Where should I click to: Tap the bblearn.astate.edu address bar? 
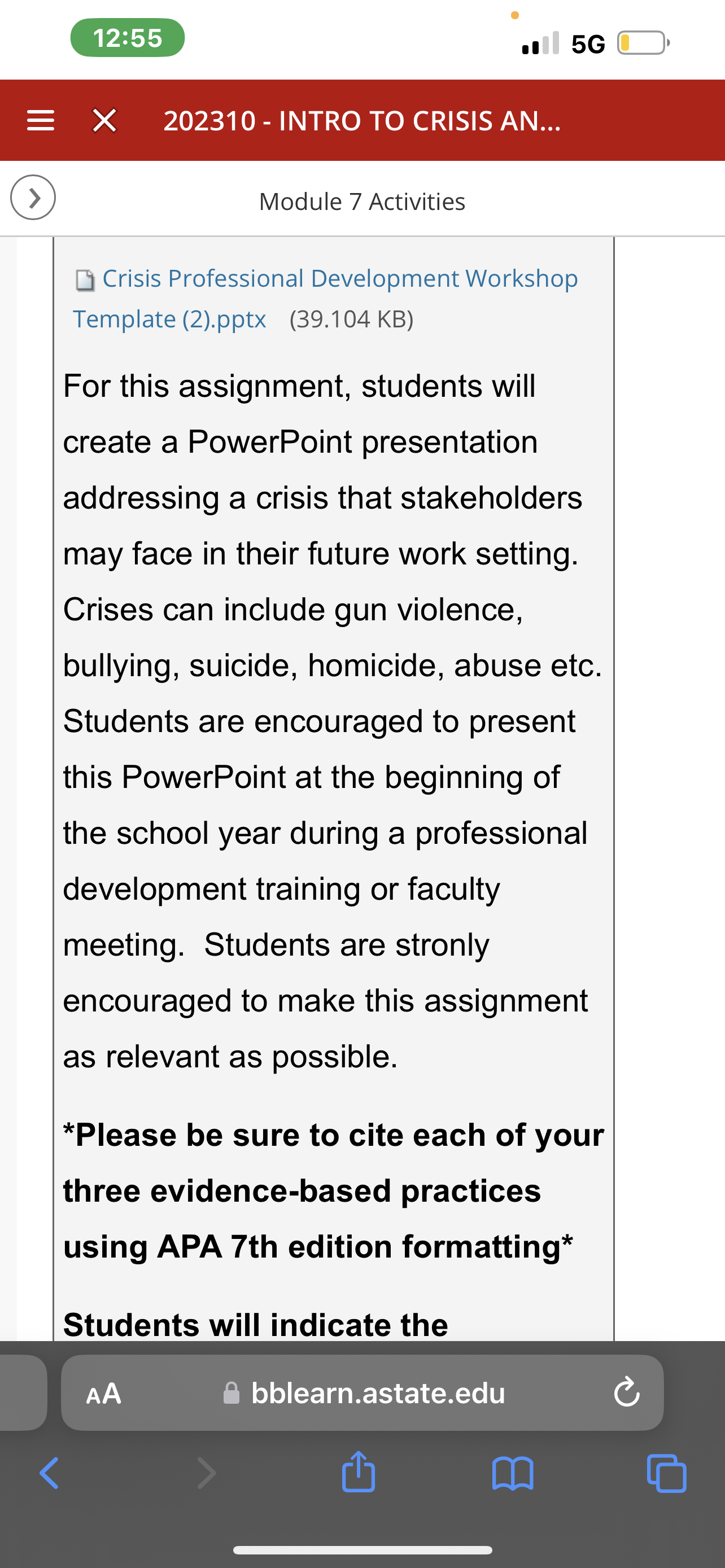pos(364,1392)
